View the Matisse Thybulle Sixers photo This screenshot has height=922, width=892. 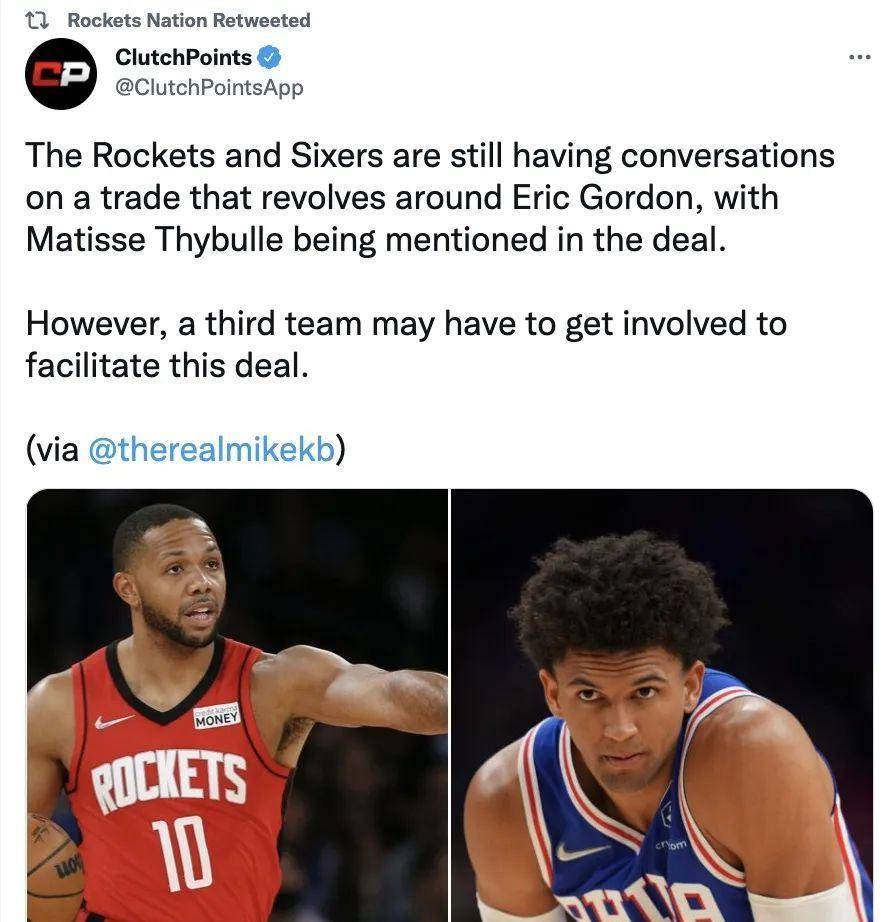coord(662,705)
